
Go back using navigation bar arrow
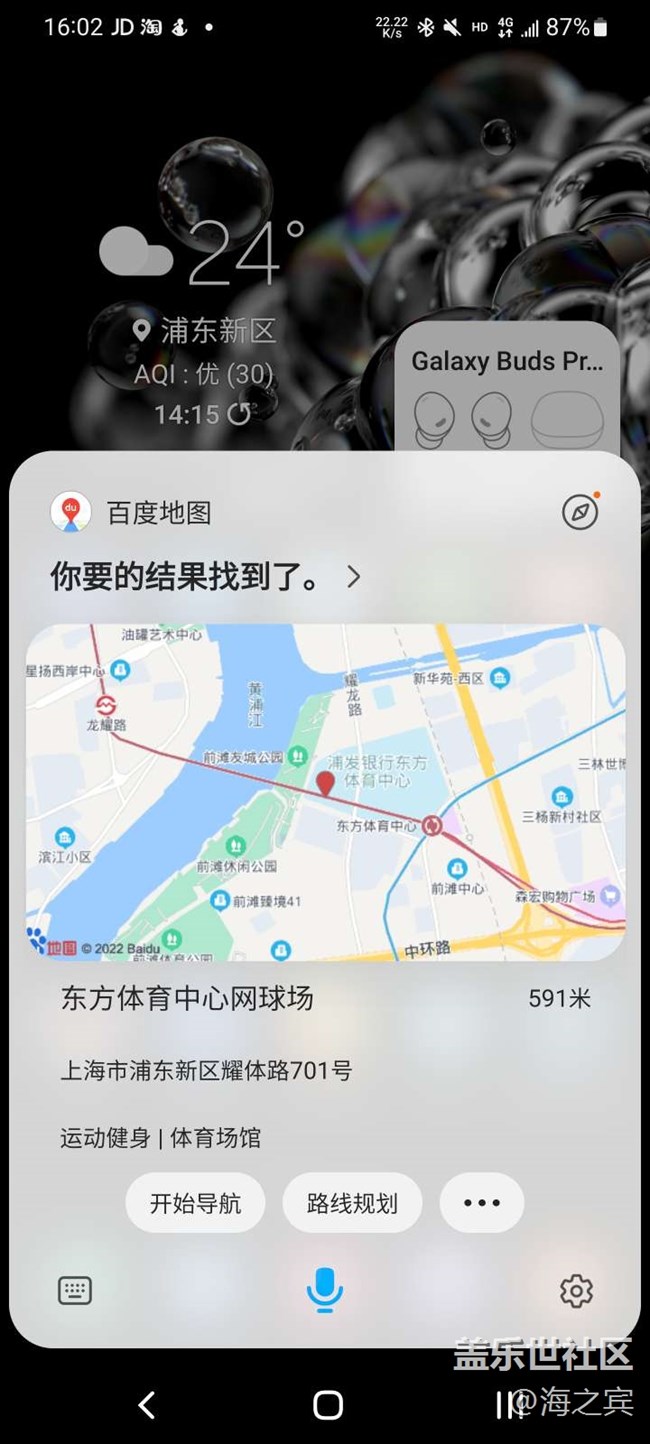(x=147, y=1405)
